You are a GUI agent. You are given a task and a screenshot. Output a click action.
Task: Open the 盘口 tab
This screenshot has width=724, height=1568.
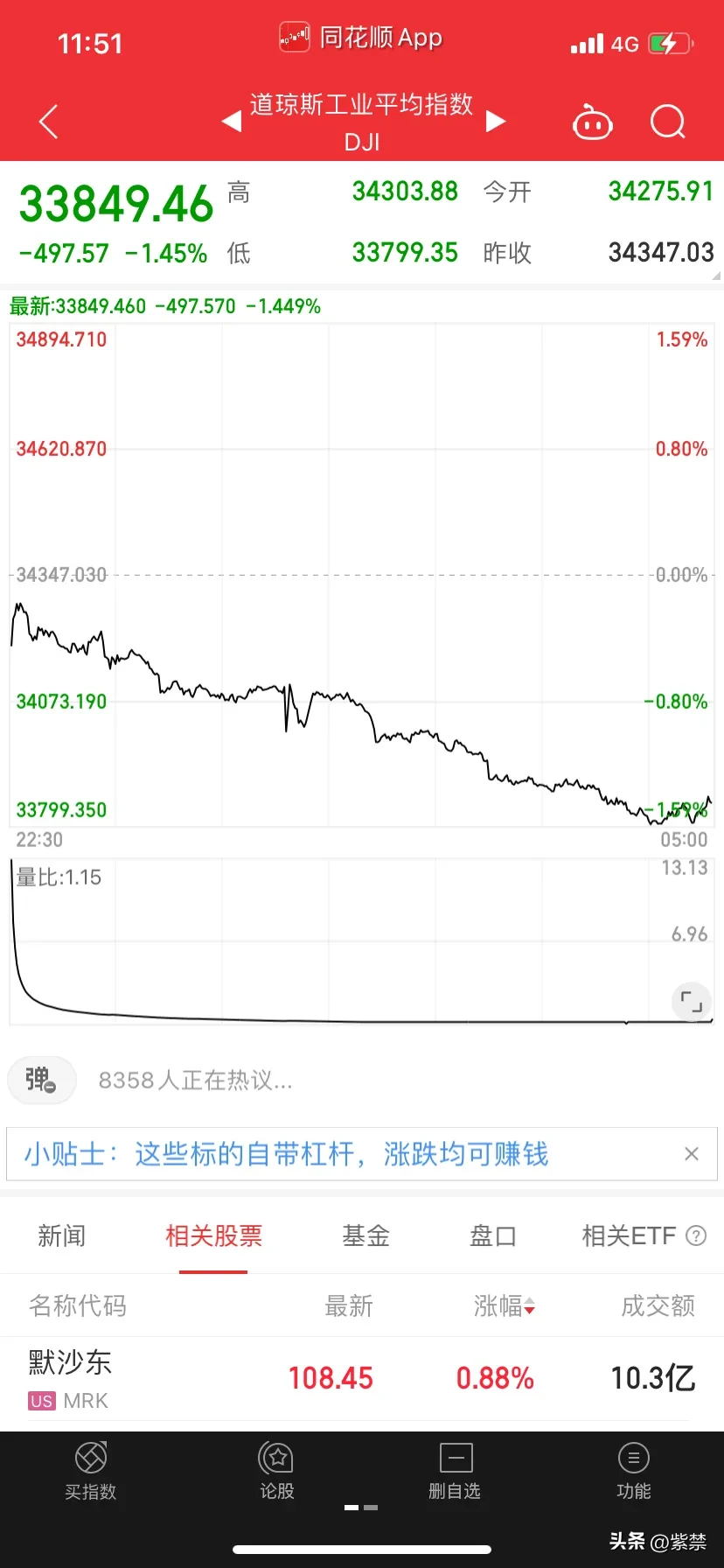(493, 1235)
